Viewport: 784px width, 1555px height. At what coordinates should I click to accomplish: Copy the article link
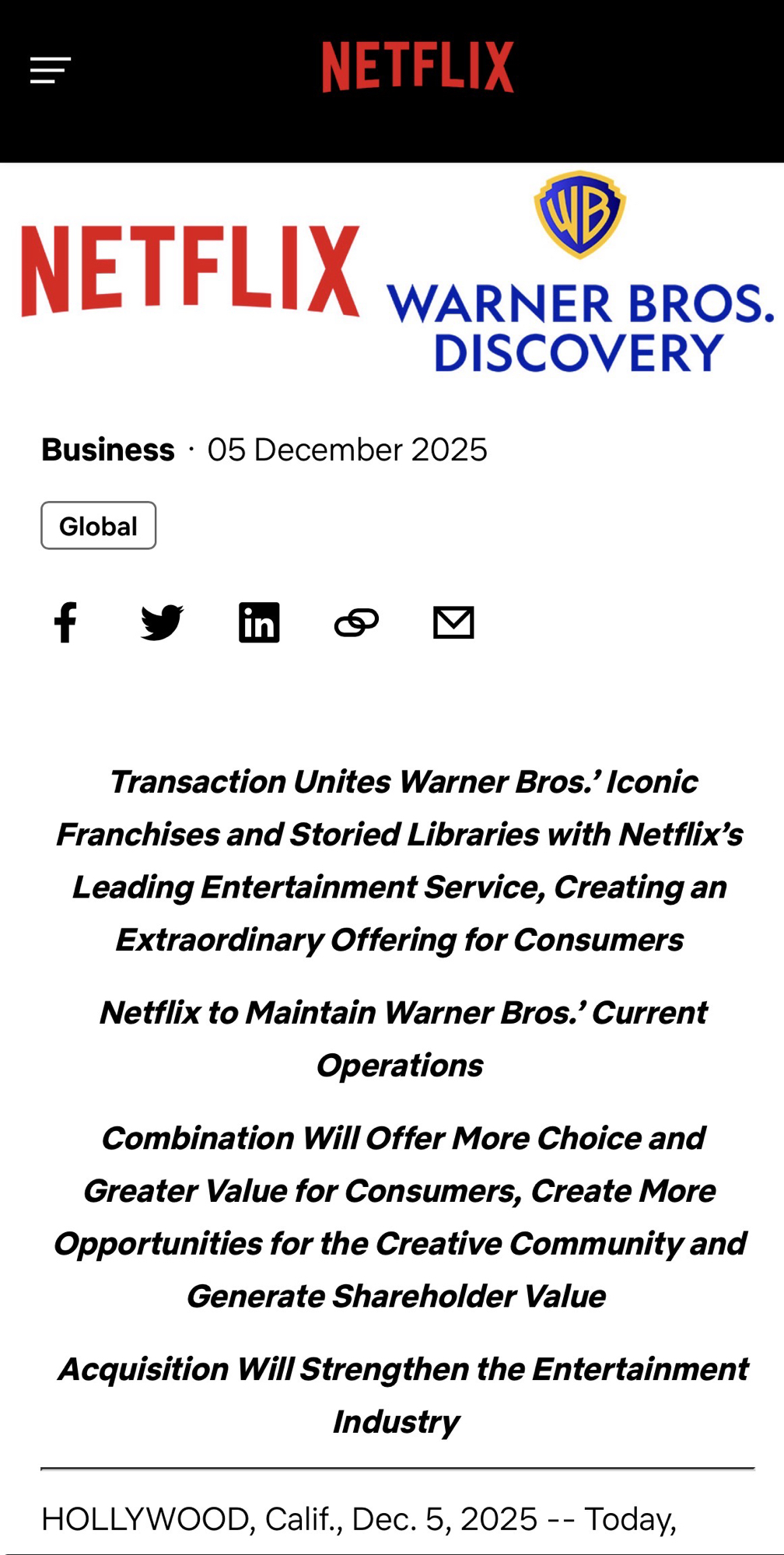[x=356, y=622]
